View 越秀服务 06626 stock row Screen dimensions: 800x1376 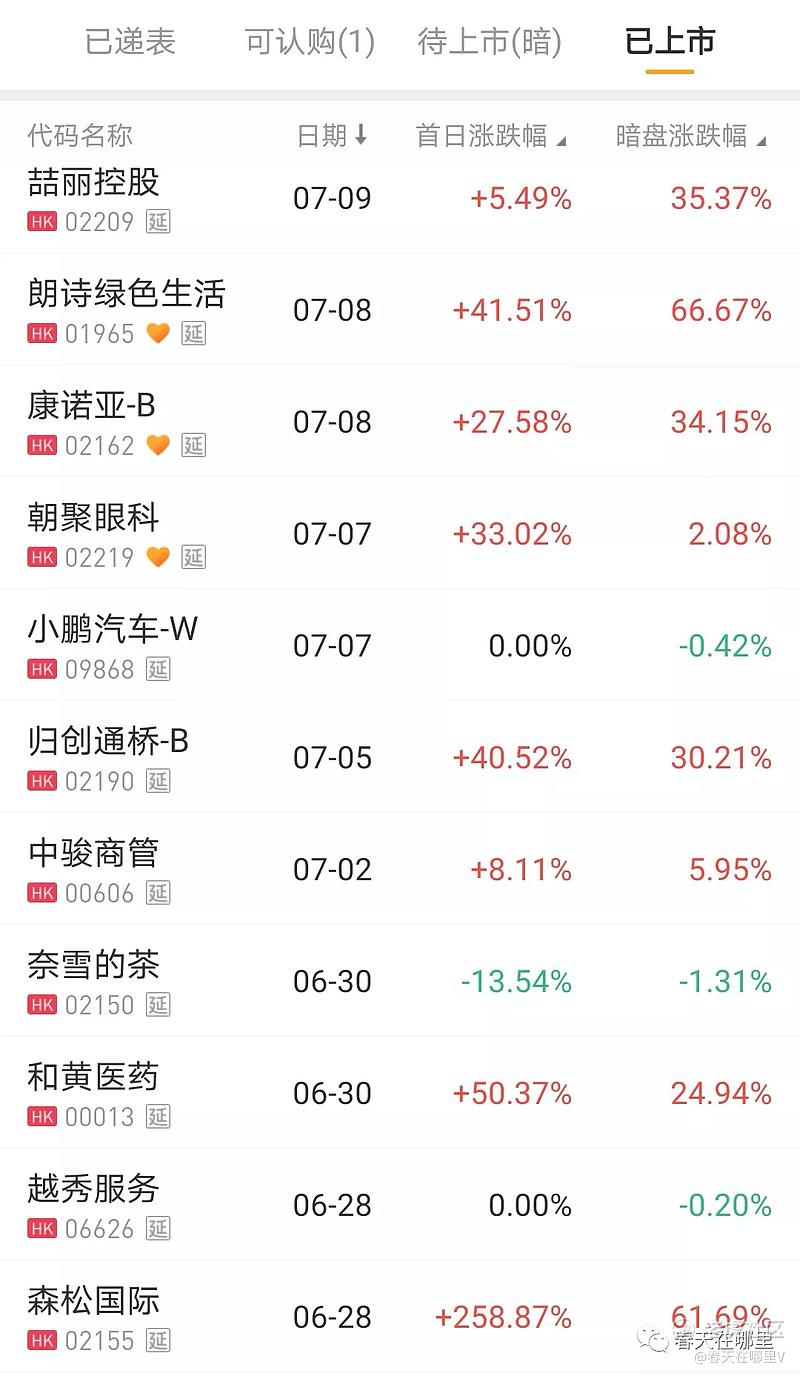point(400,1205)
